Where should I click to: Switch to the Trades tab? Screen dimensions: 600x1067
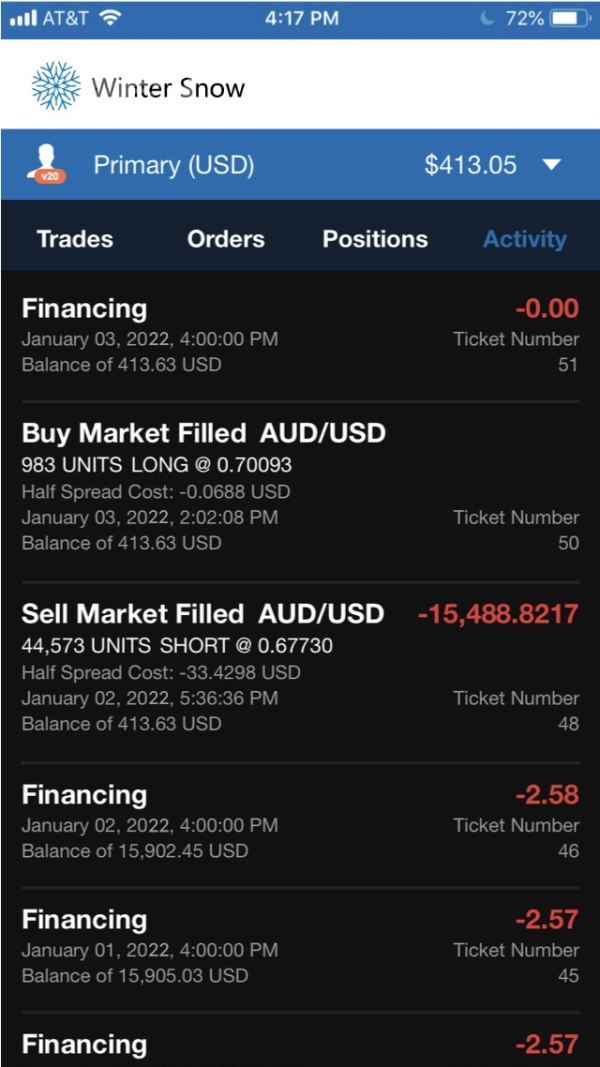pyautogui.click(x=75, y=239)
